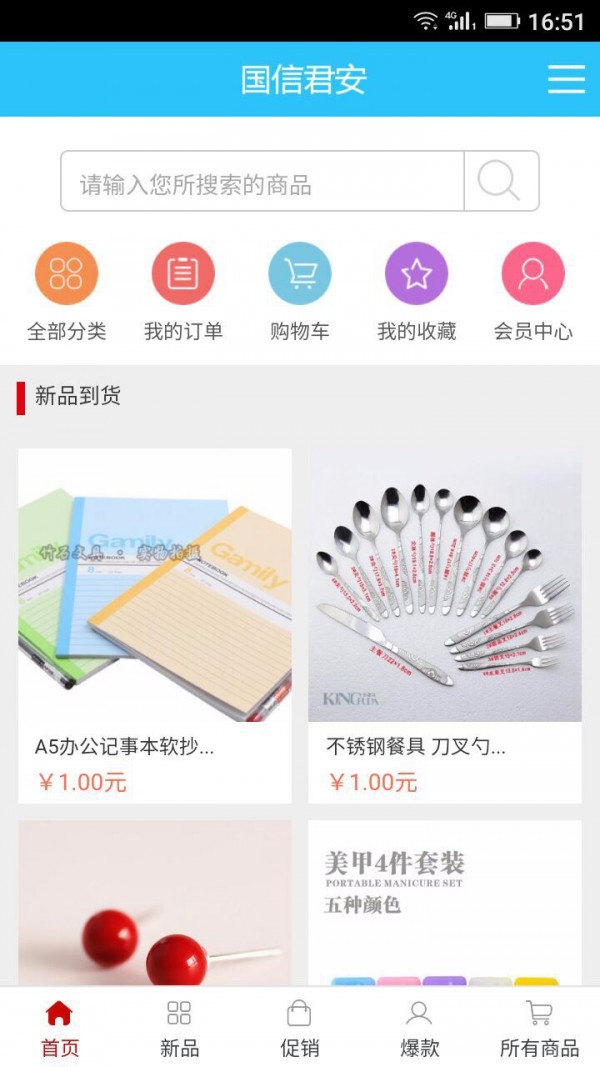600x1067 pixels.
Task: Open the hamburger menu in the header
Action: [566, 80]
